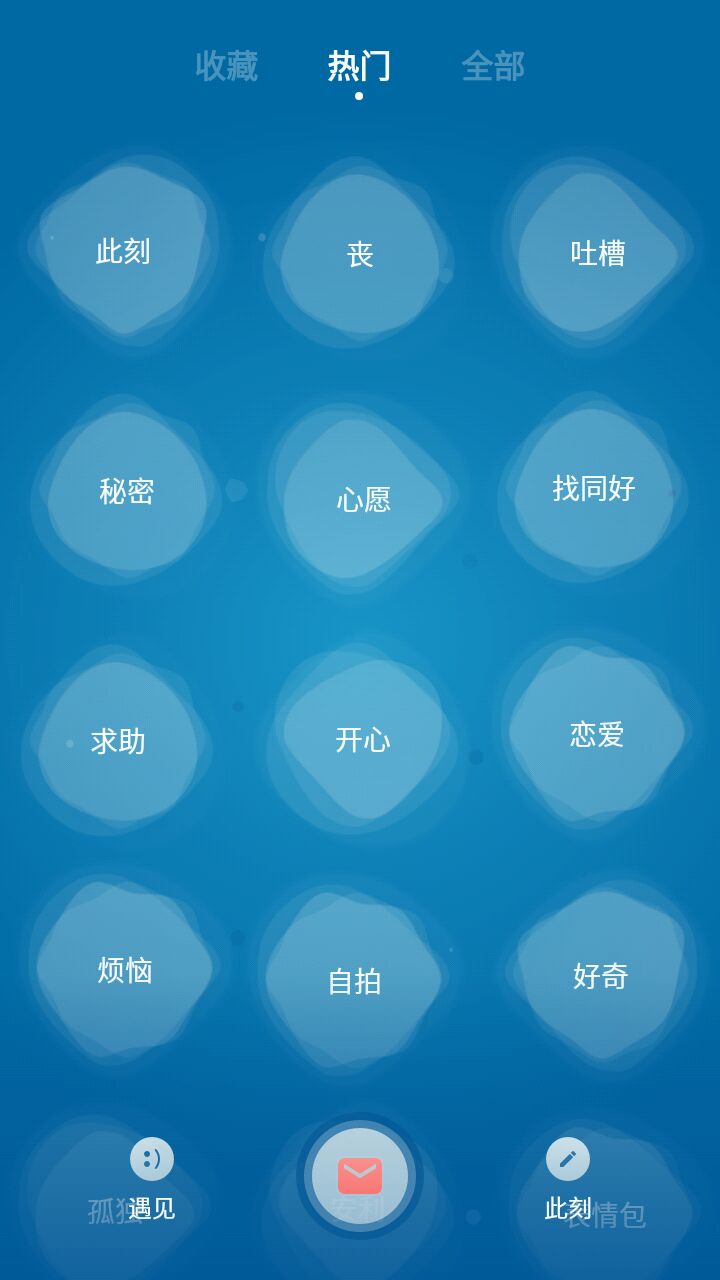Viewport: 720px width, 1280px height.
Task: Tap the 烦恼 topic bubble
Action: 125,969
